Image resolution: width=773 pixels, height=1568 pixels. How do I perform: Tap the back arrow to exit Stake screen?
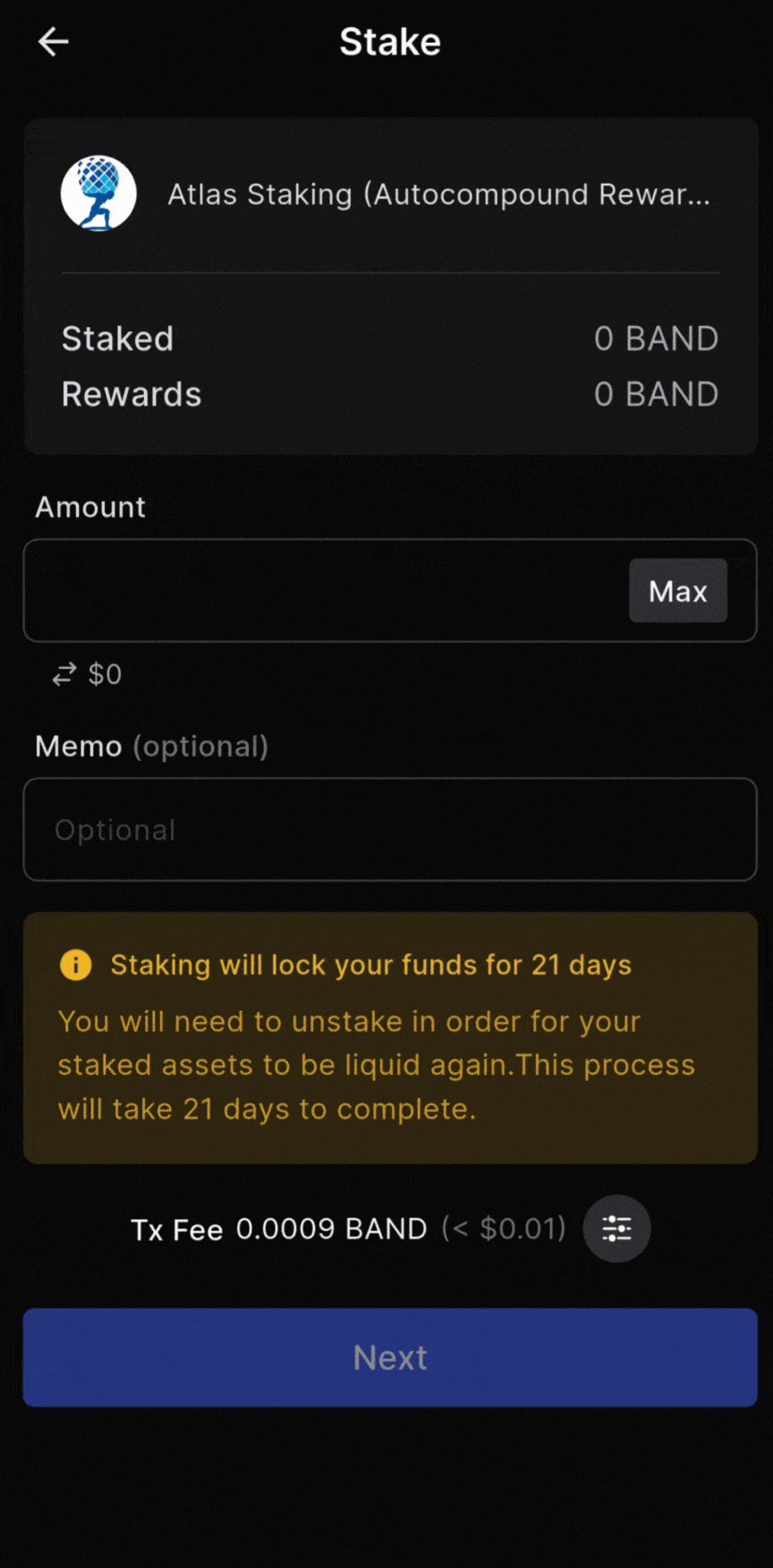click(x=53, y=41)
